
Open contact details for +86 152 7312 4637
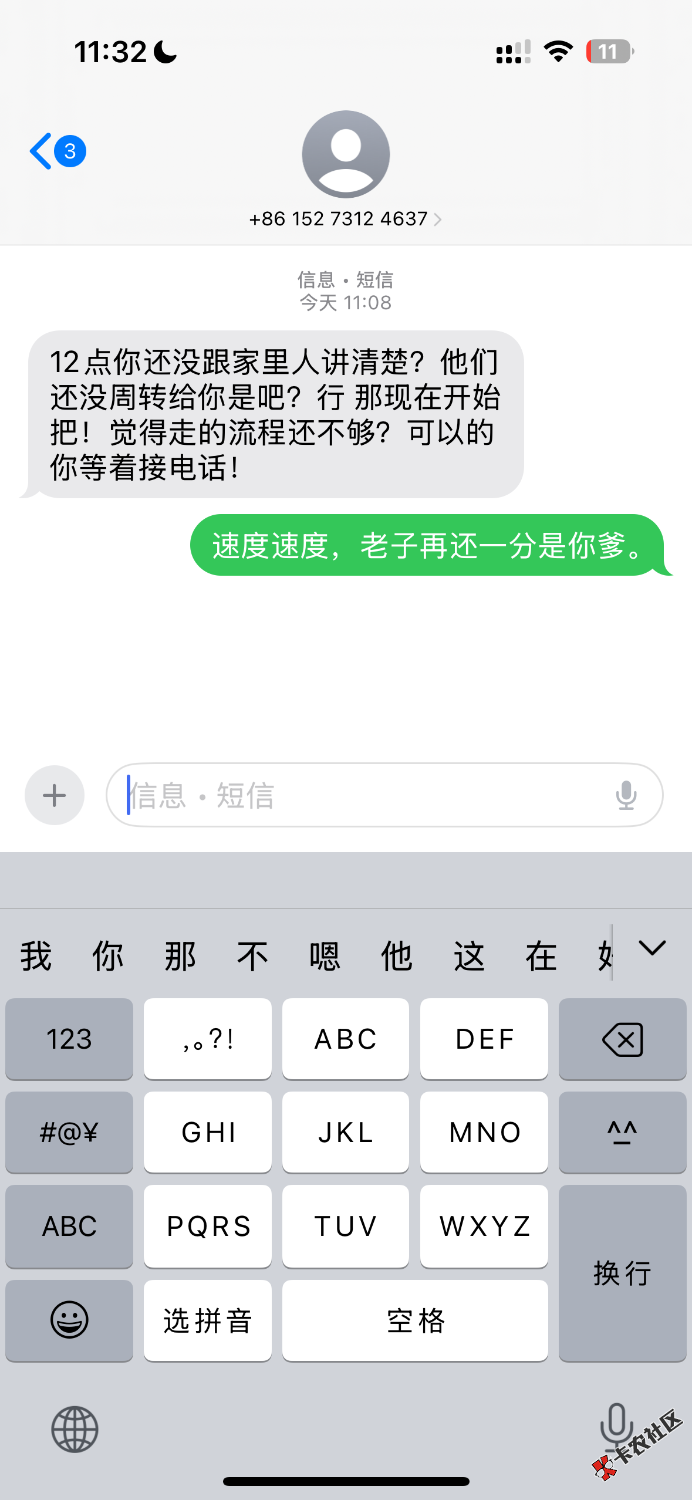pyautogui.click(x=345, y=218)
